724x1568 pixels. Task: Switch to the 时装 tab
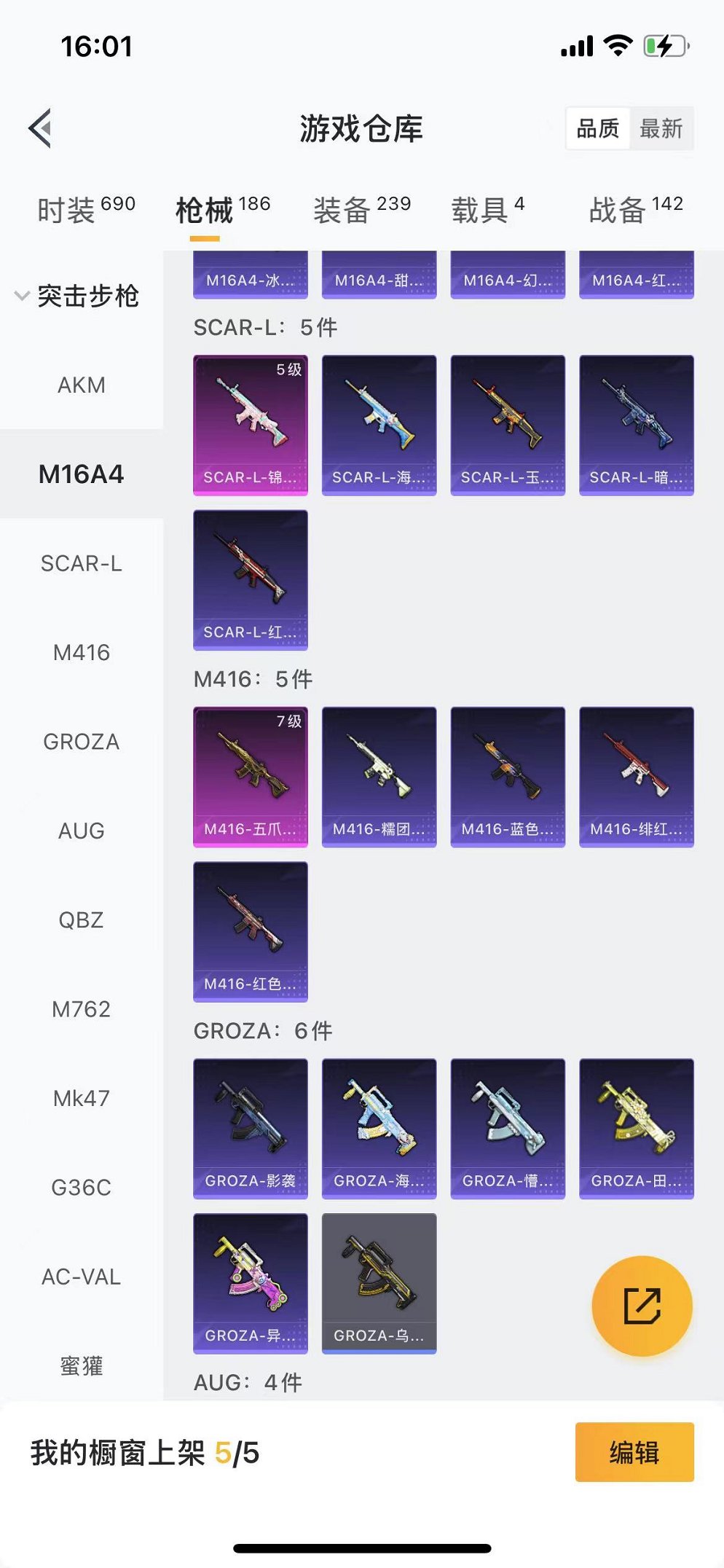coord(85,210)
